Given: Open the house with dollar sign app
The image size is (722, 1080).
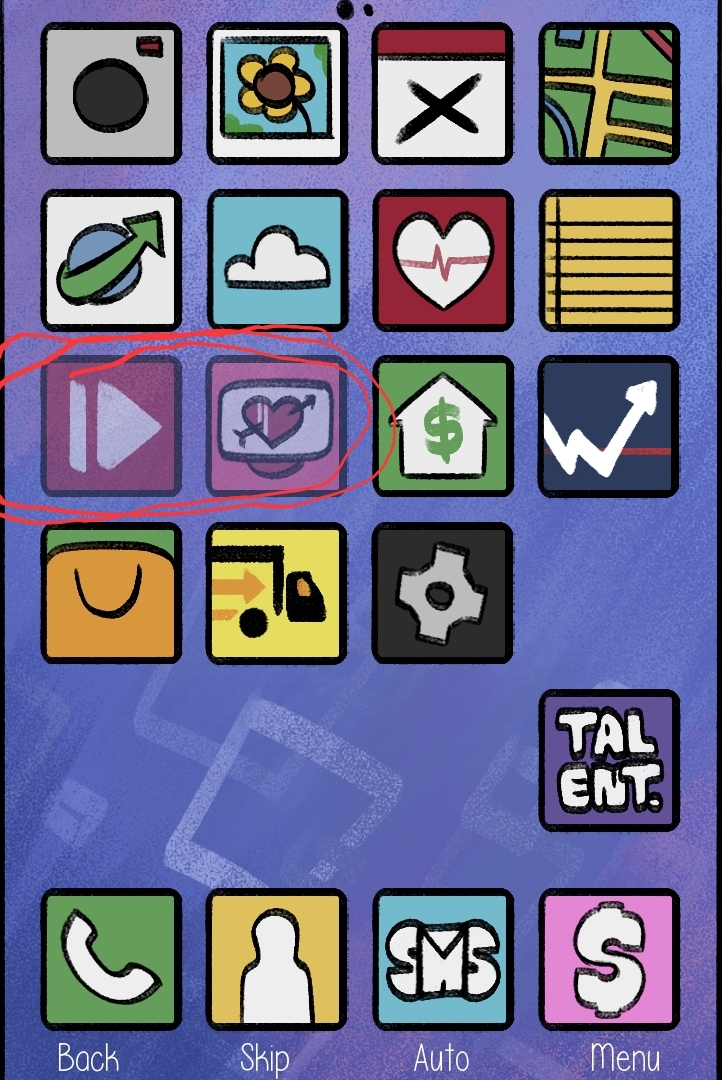Looking at the screenshot, I should click(x=443, y=426).
